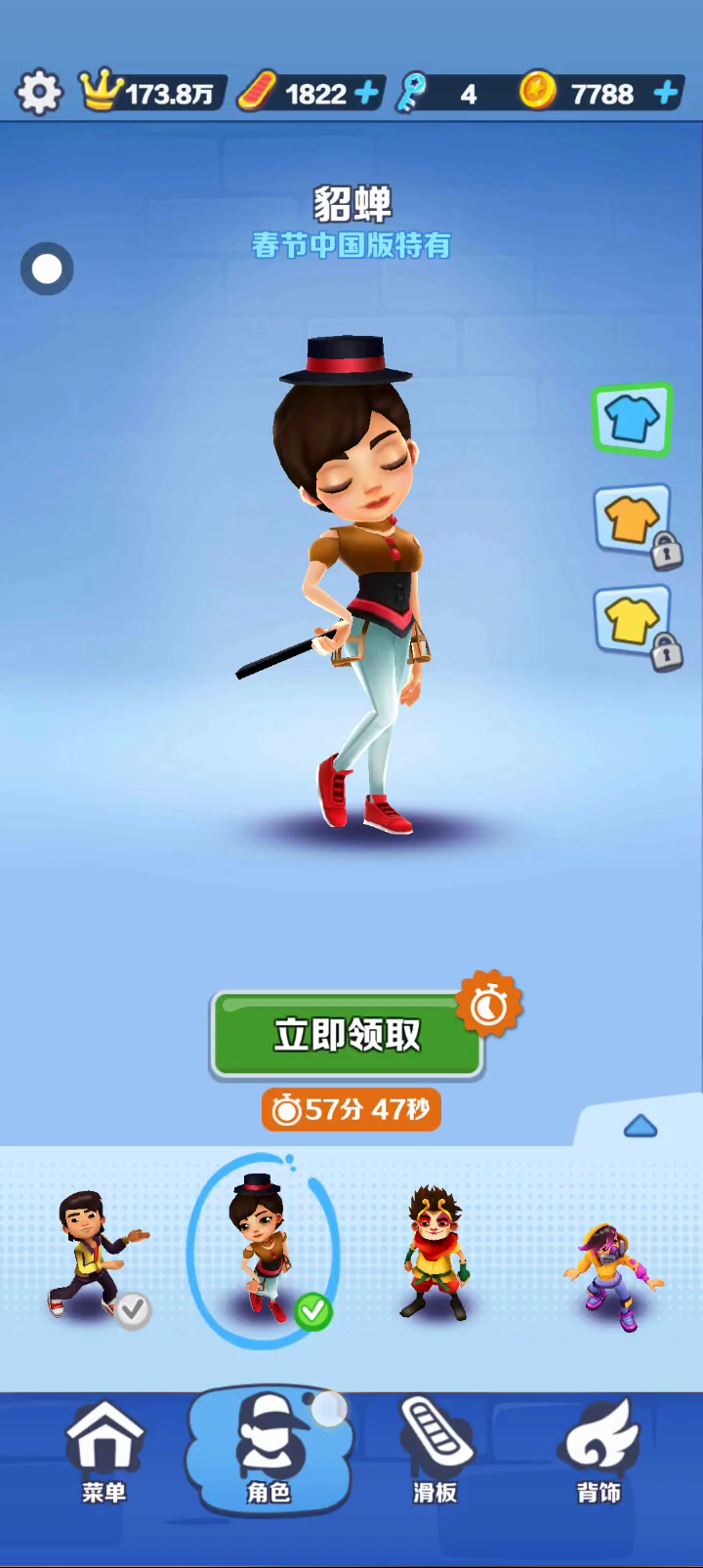Select the blue shirt outfit
The image size is (703, 1568).
(632, 420)
